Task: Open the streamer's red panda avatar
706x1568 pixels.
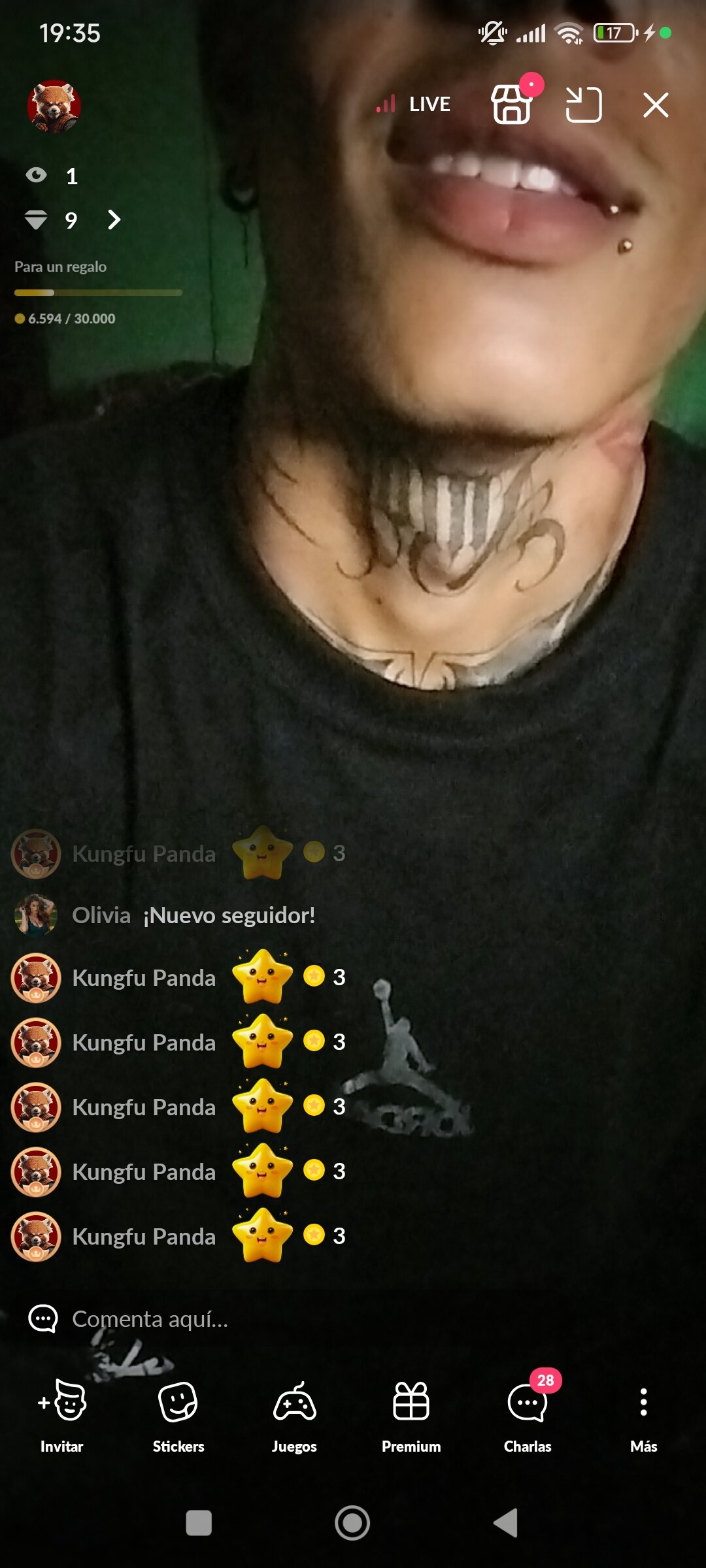Action: tap(54, 106)
